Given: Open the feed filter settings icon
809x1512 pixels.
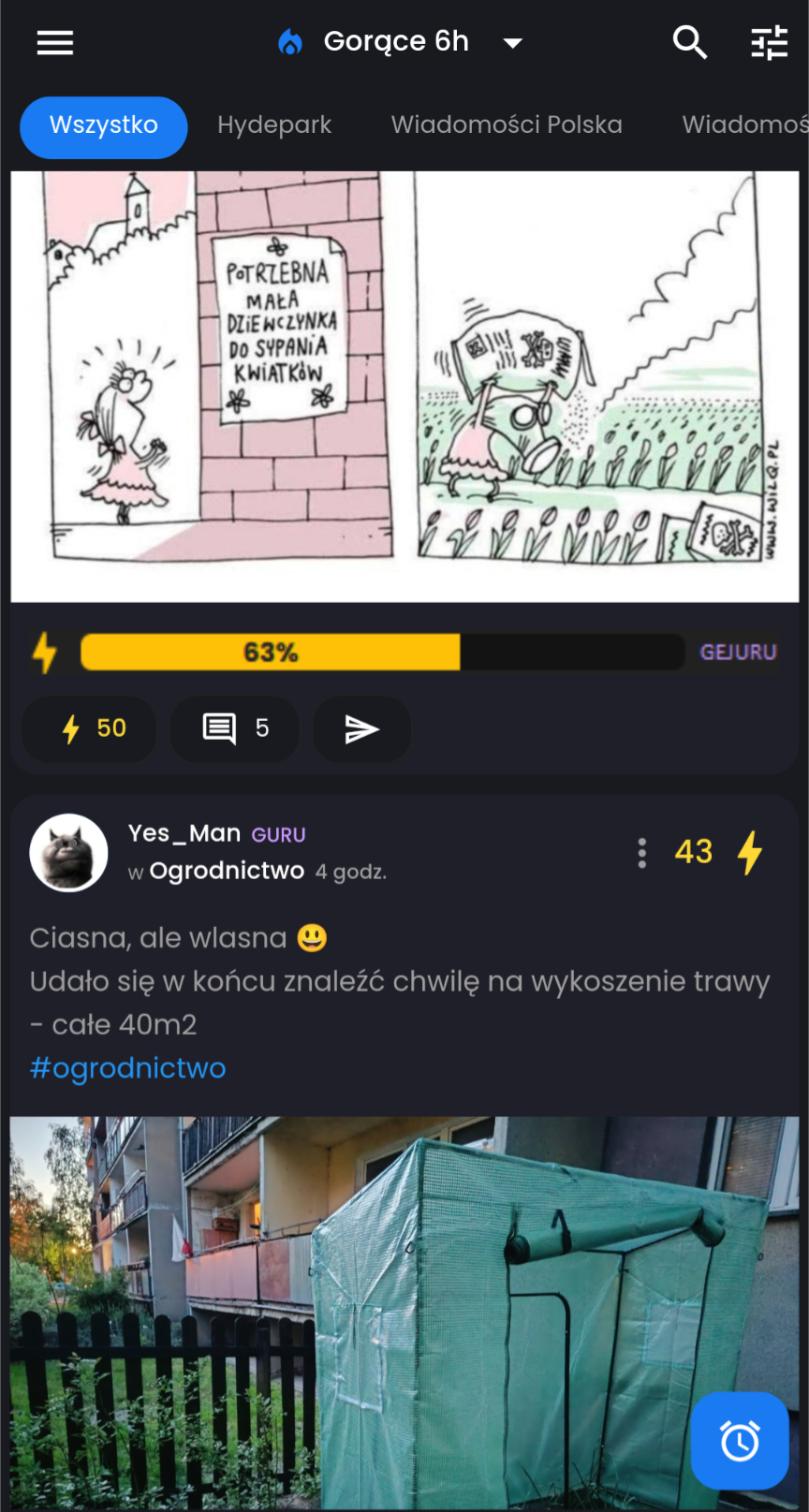Looking at the screenshot, I should [769, 43].
